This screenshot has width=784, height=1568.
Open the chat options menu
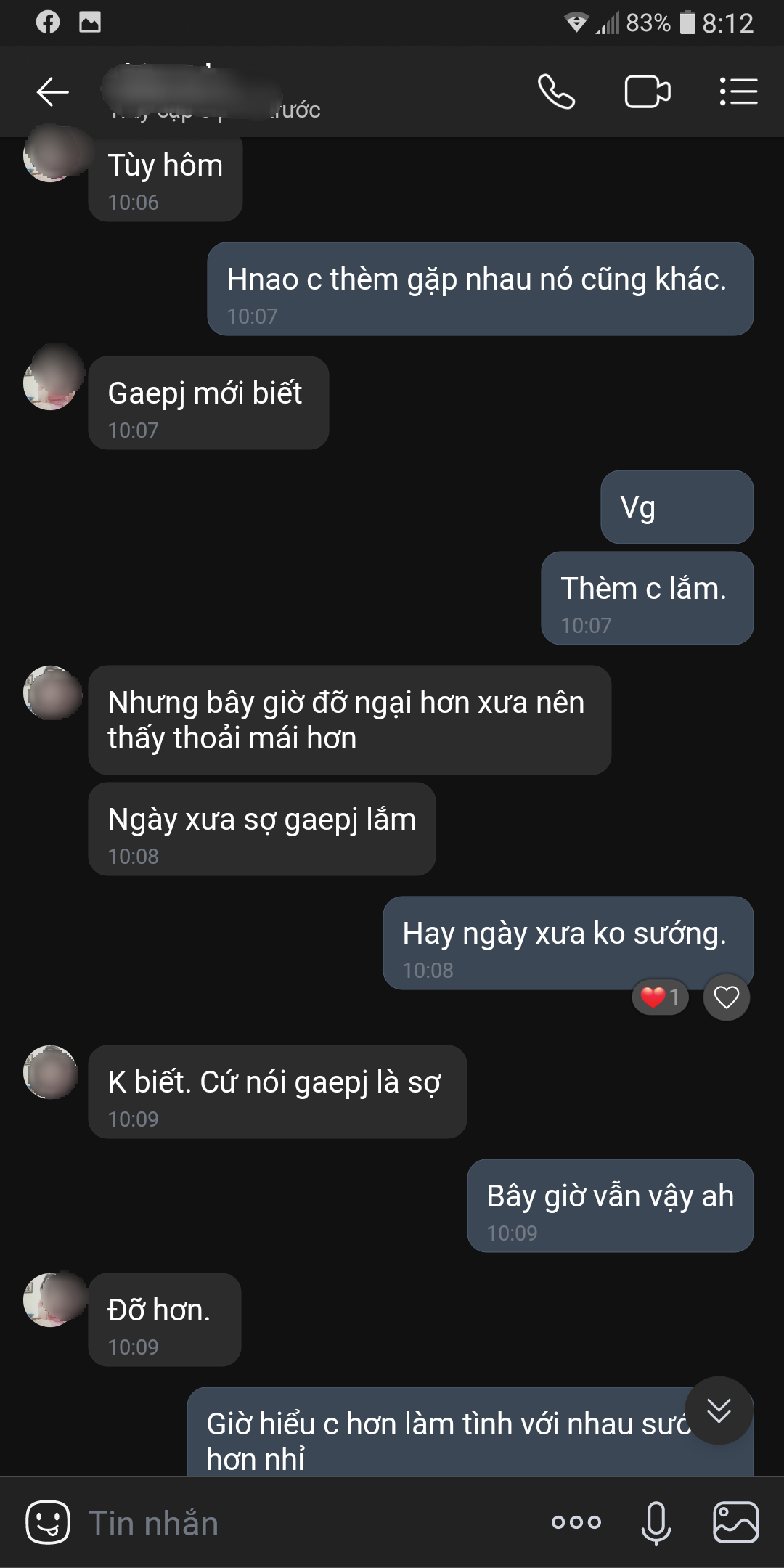[x=738, y=92]
